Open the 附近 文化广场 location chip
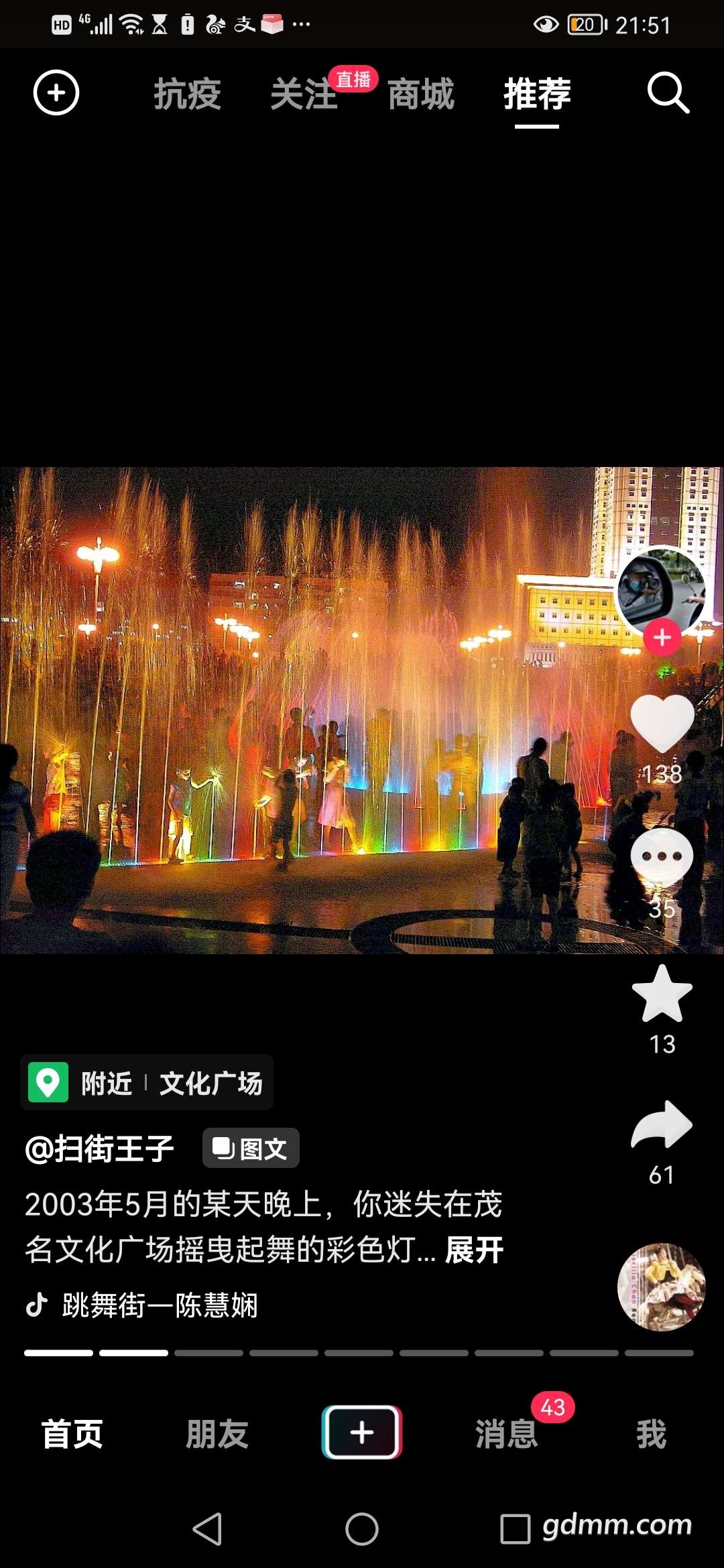Image resolution: width=724 pixels, height=1568 pixels. 147,1082
